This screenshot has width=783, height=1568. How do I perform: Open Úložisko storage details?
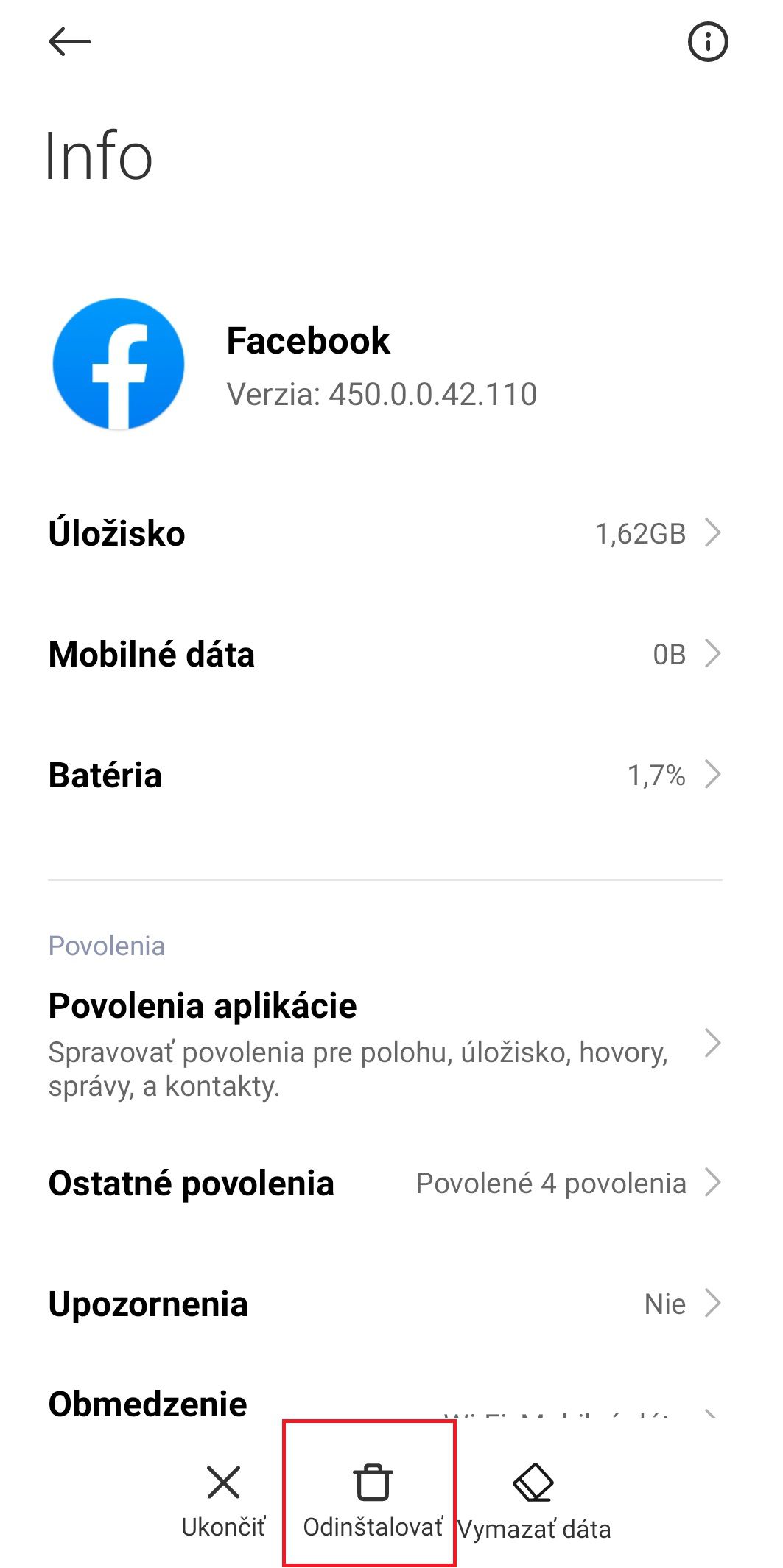point(385,533)
